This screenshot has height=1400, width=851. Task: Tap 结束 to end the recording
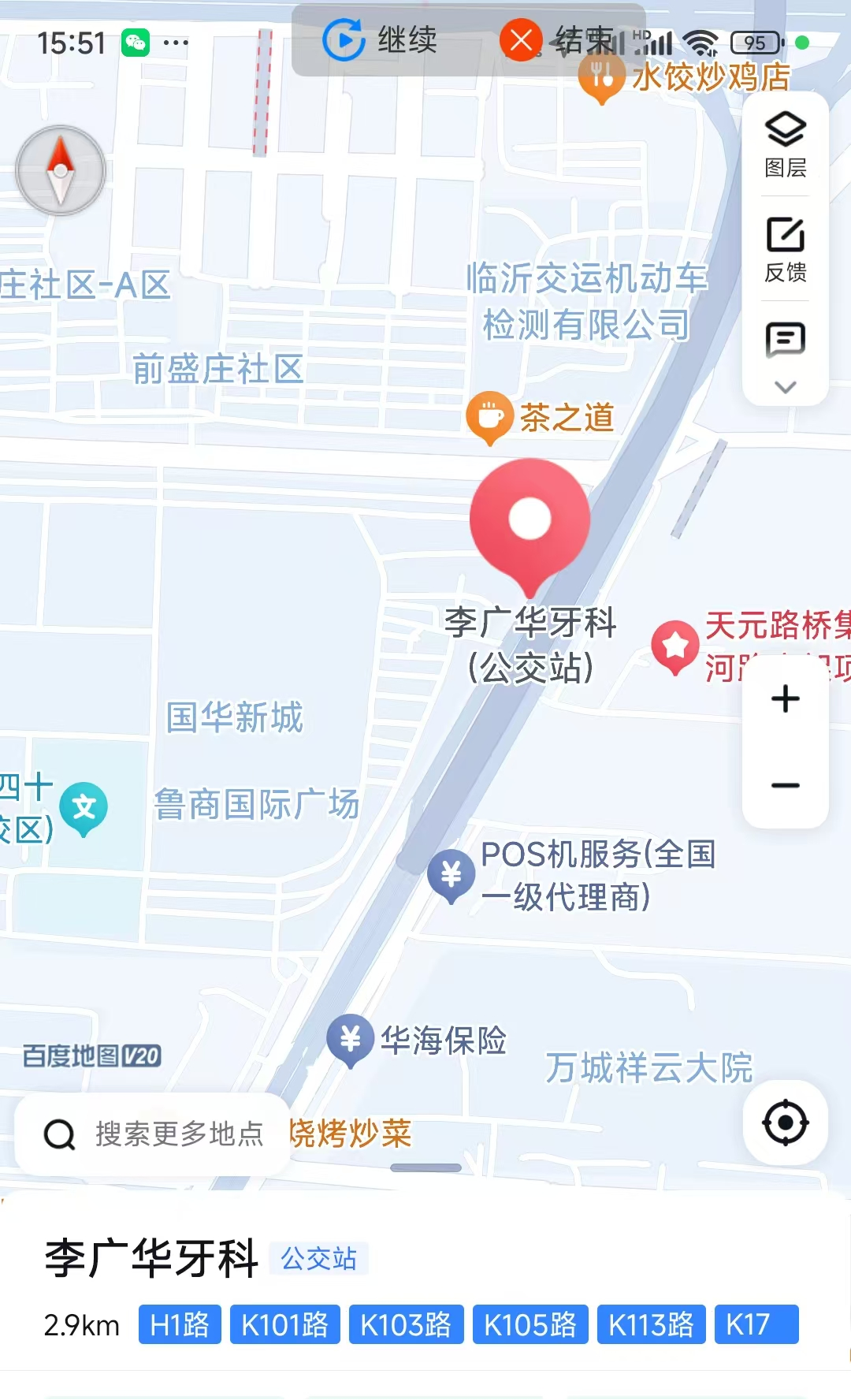tap(558, 40)
